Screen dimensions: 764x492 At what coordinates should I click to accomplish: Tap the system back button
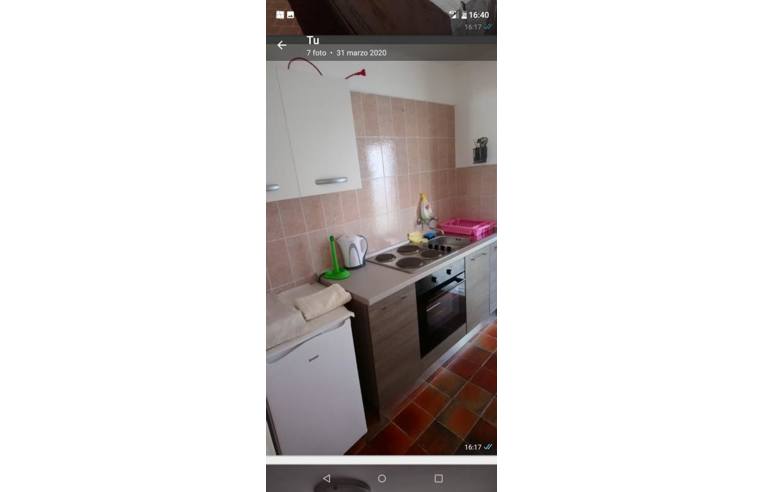(326, 479)
